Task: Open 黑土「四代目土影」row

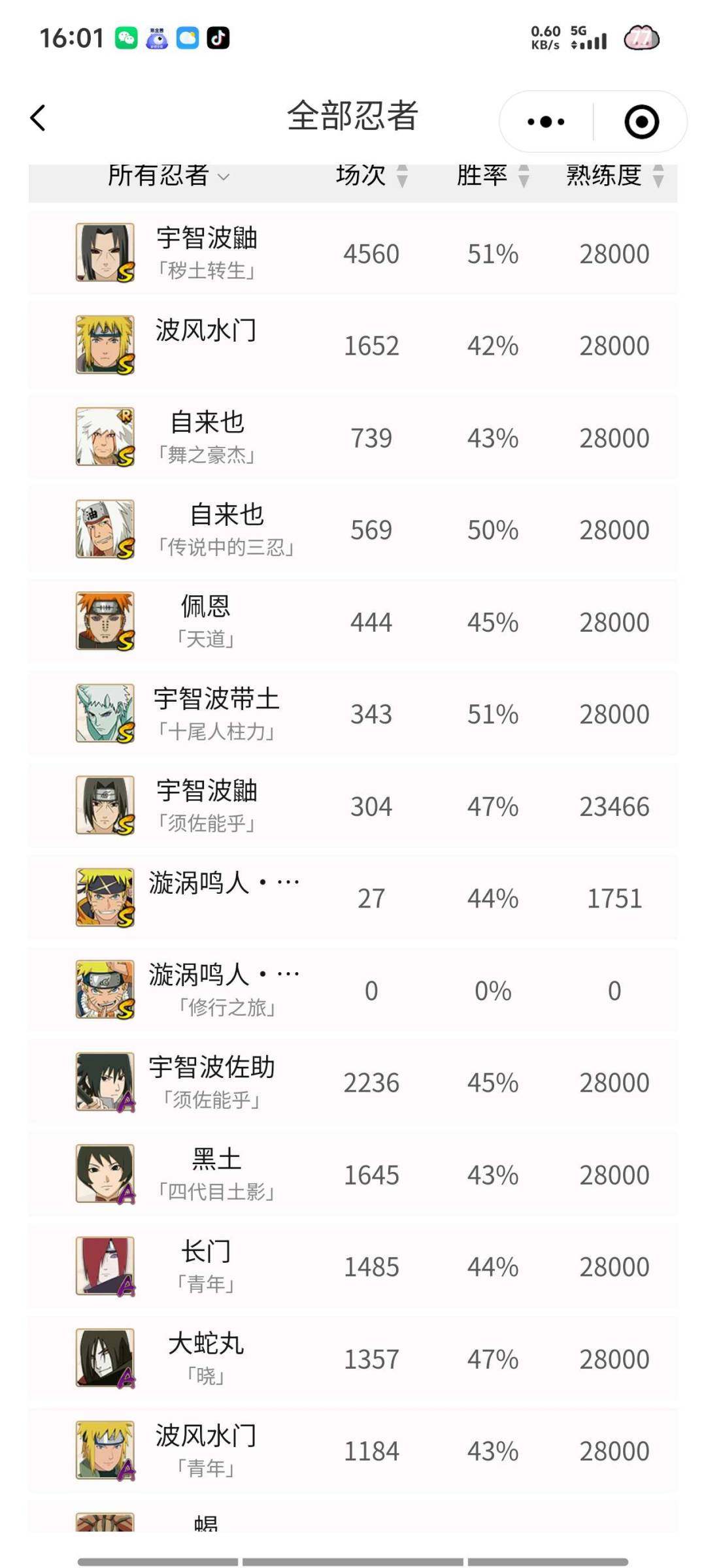Action: coord(353,1174)
